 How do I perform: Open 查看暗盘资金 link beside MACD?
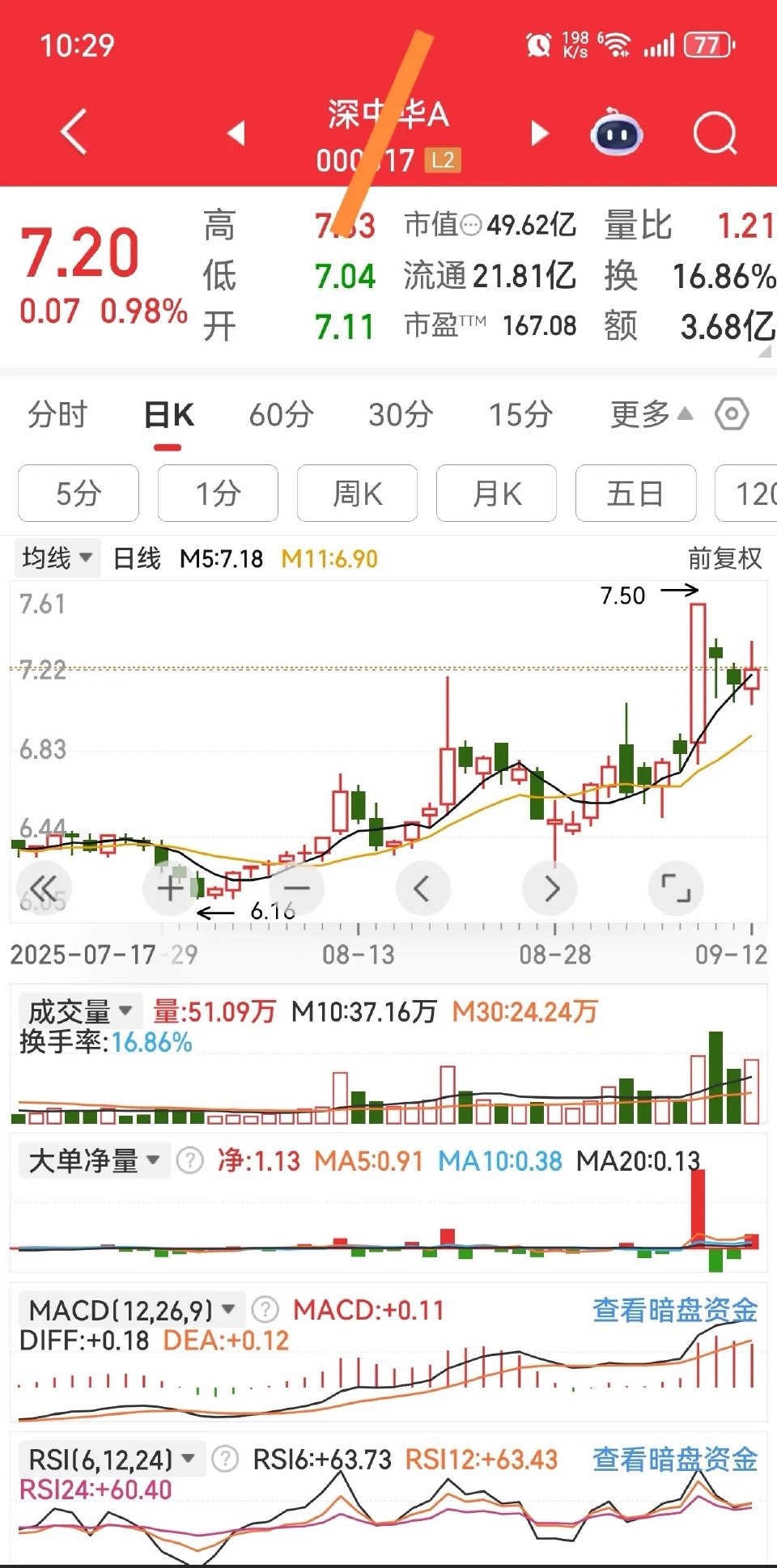pos(675,1309)
